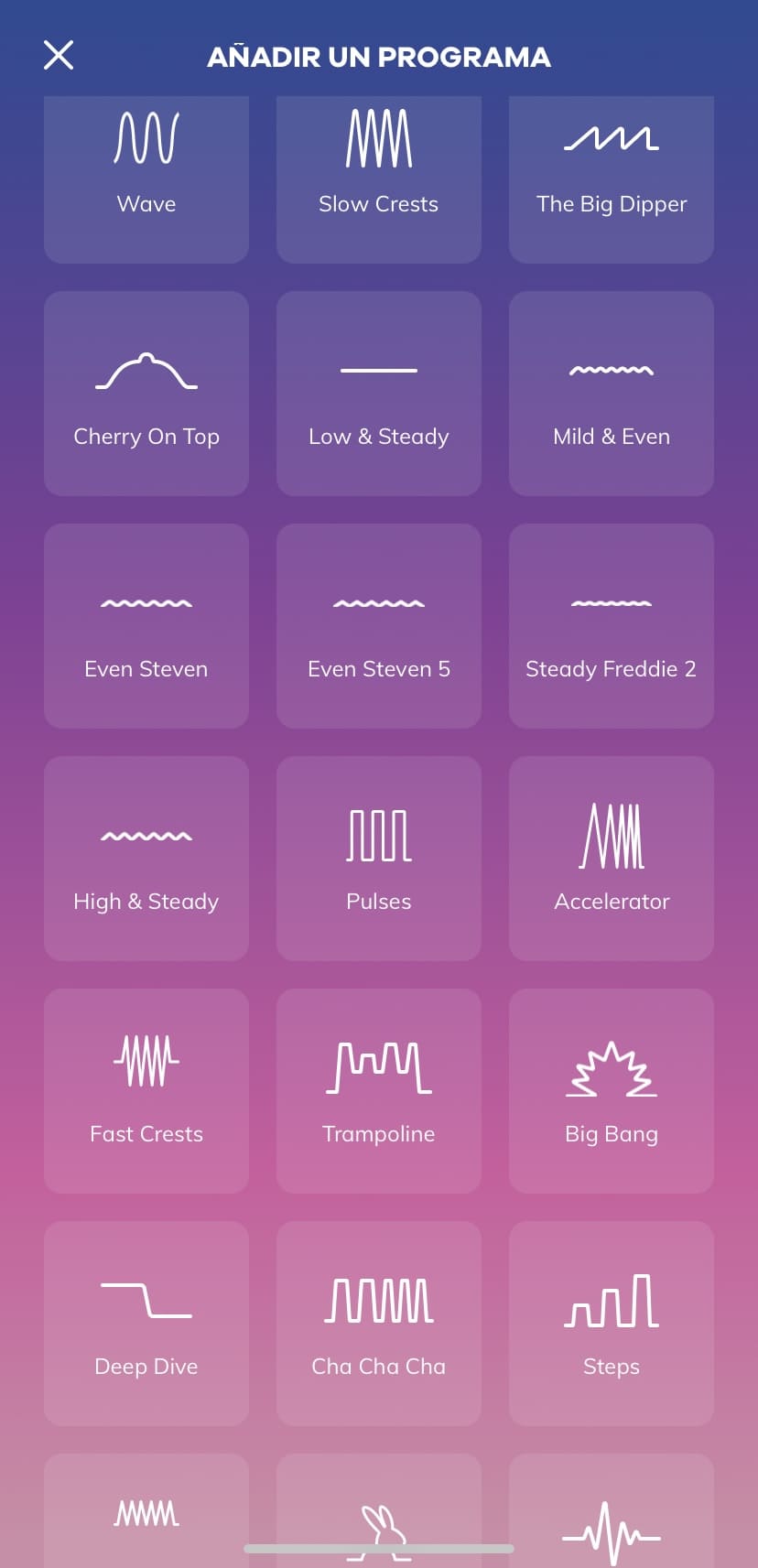Add Steady Freddie 2
The height and width of the screenshot is (1568, 758).
click(612, 626)
